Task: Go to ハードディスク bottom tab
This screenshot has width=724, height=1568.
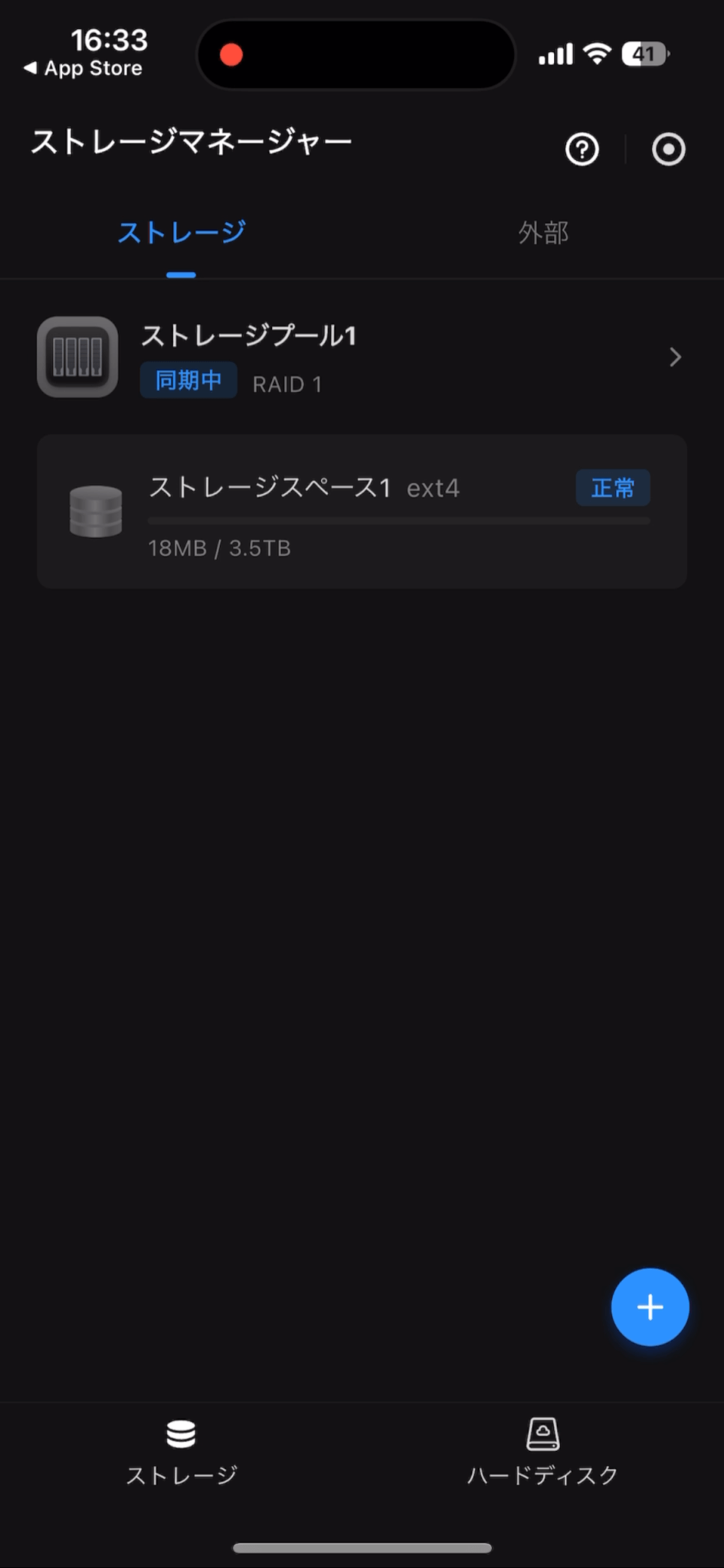Action: [542, 1451]
